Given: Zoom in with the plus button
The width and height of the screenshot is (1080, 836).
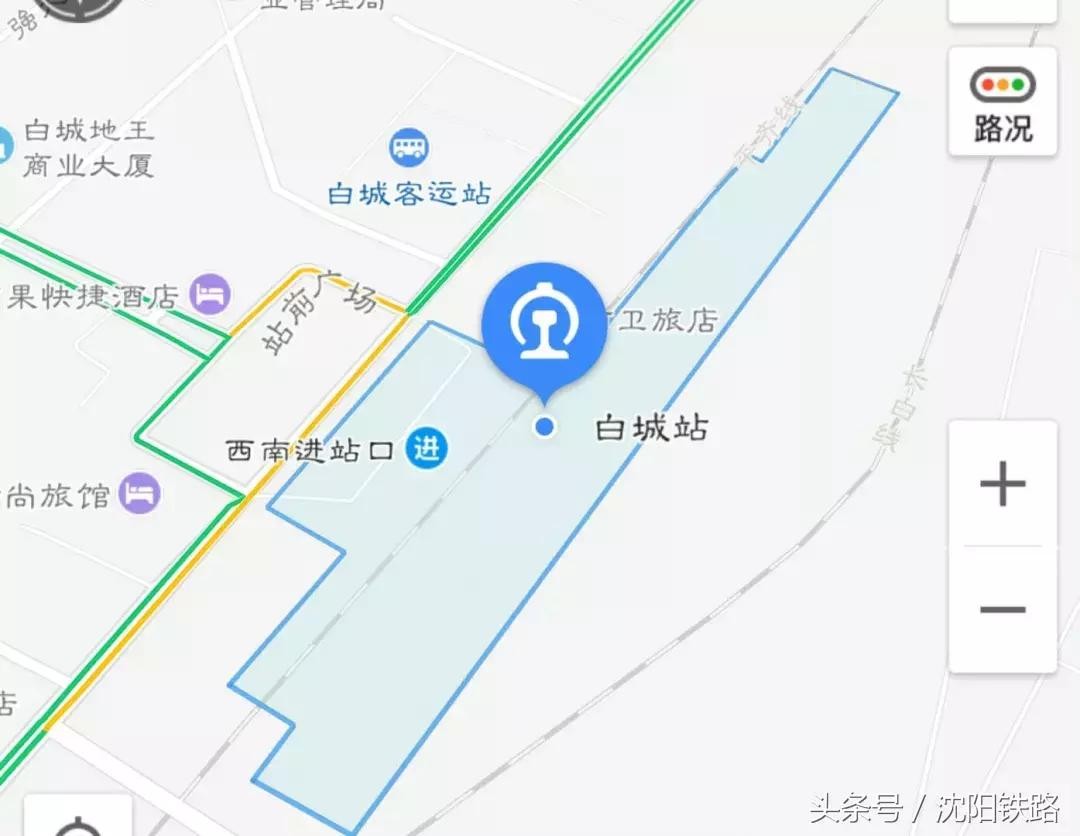Looking at the screenshot, I should (x=1002, y=485).
